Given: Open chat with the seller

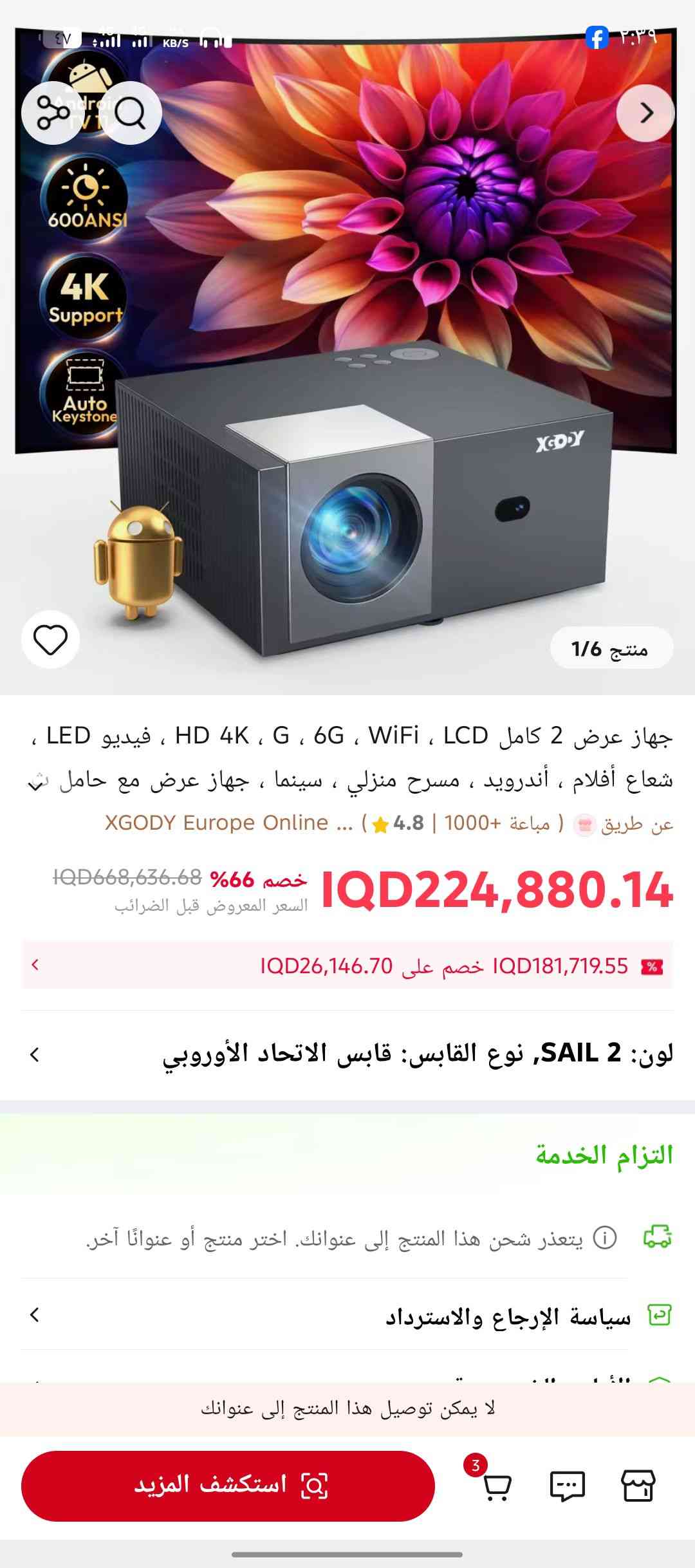Looking at the screenshot, I should click(x=567, y=1486).
